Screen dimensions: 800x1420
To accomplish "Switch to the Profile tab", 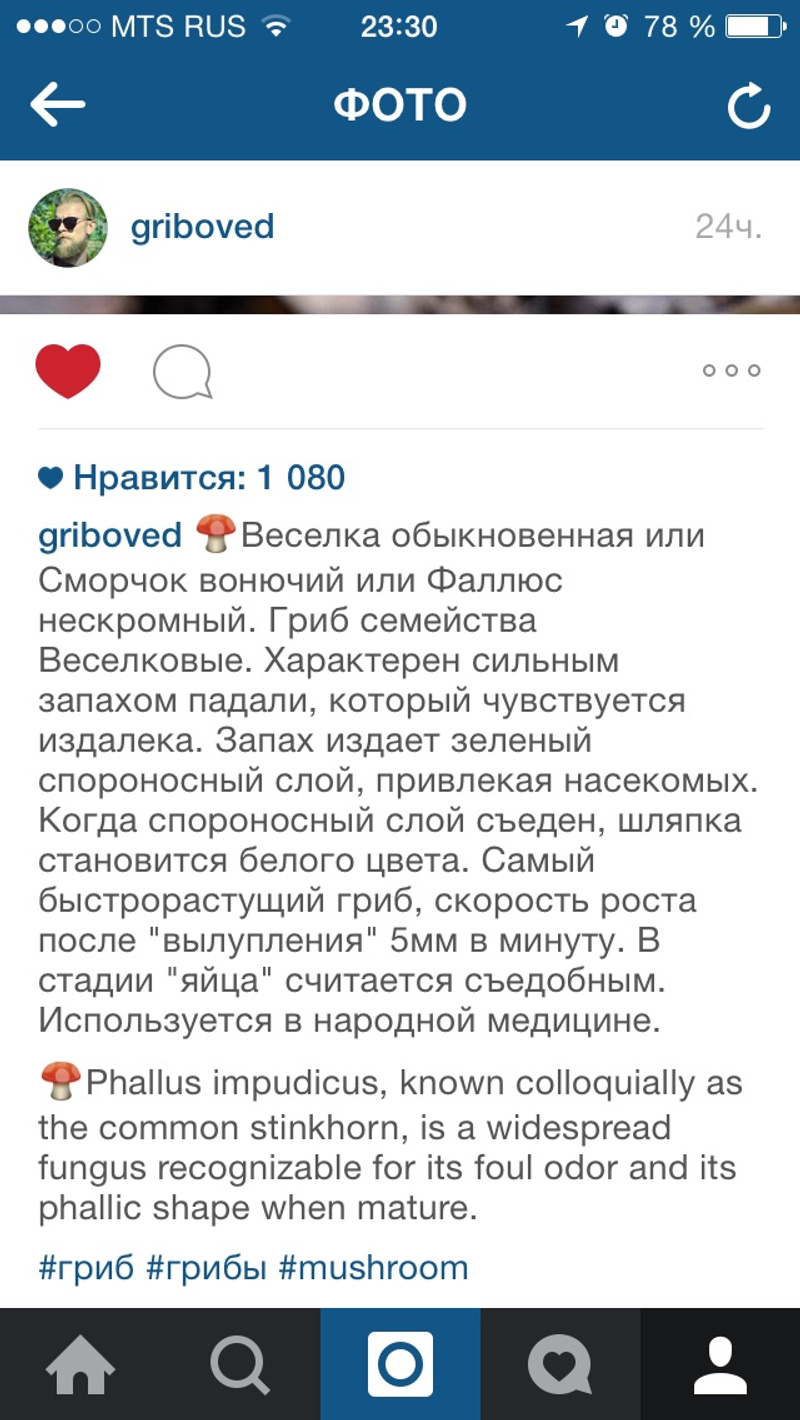I will [x=720, y=1365].
